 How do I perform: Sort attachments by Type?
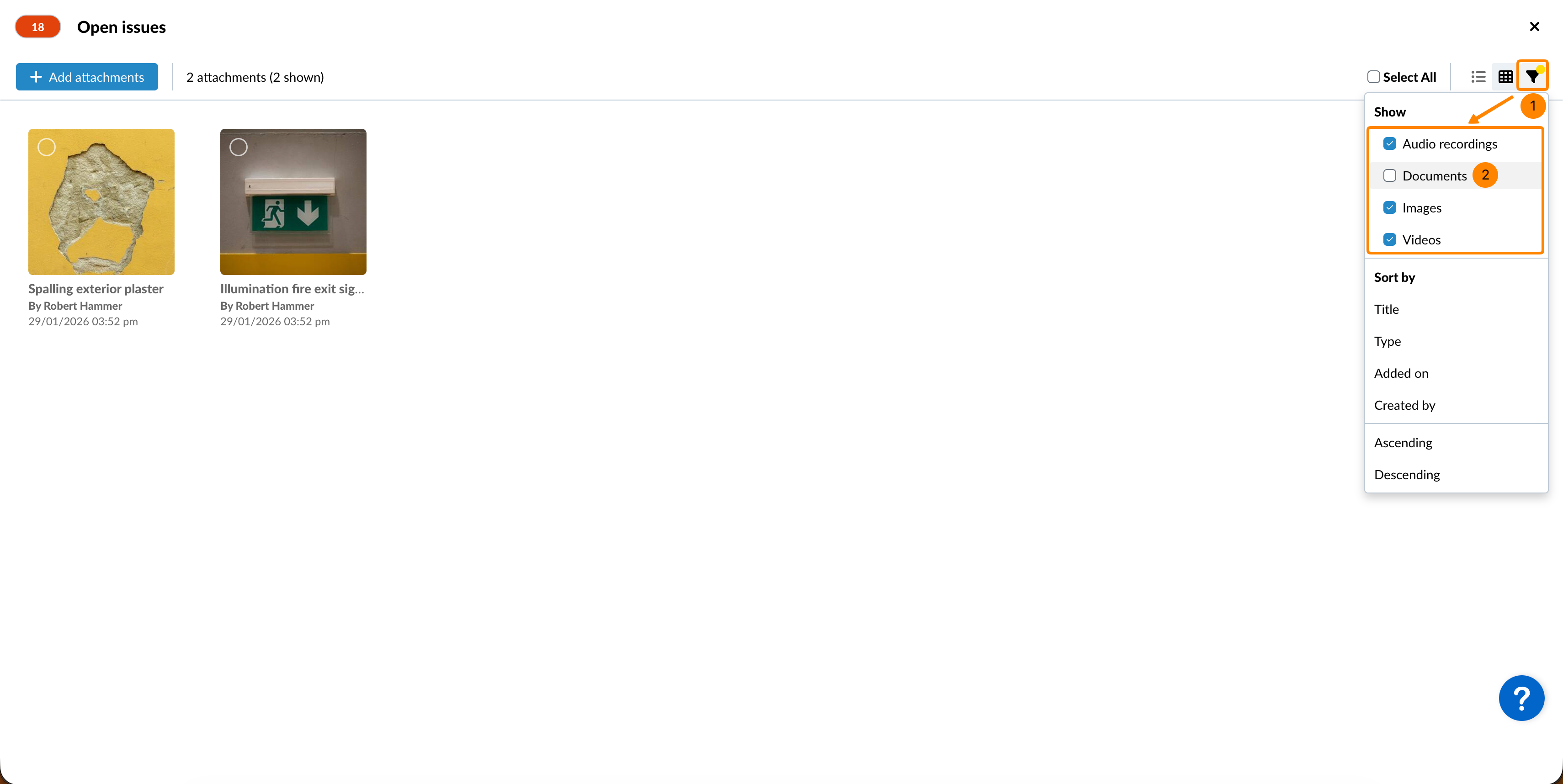[x=1387, y=341]
